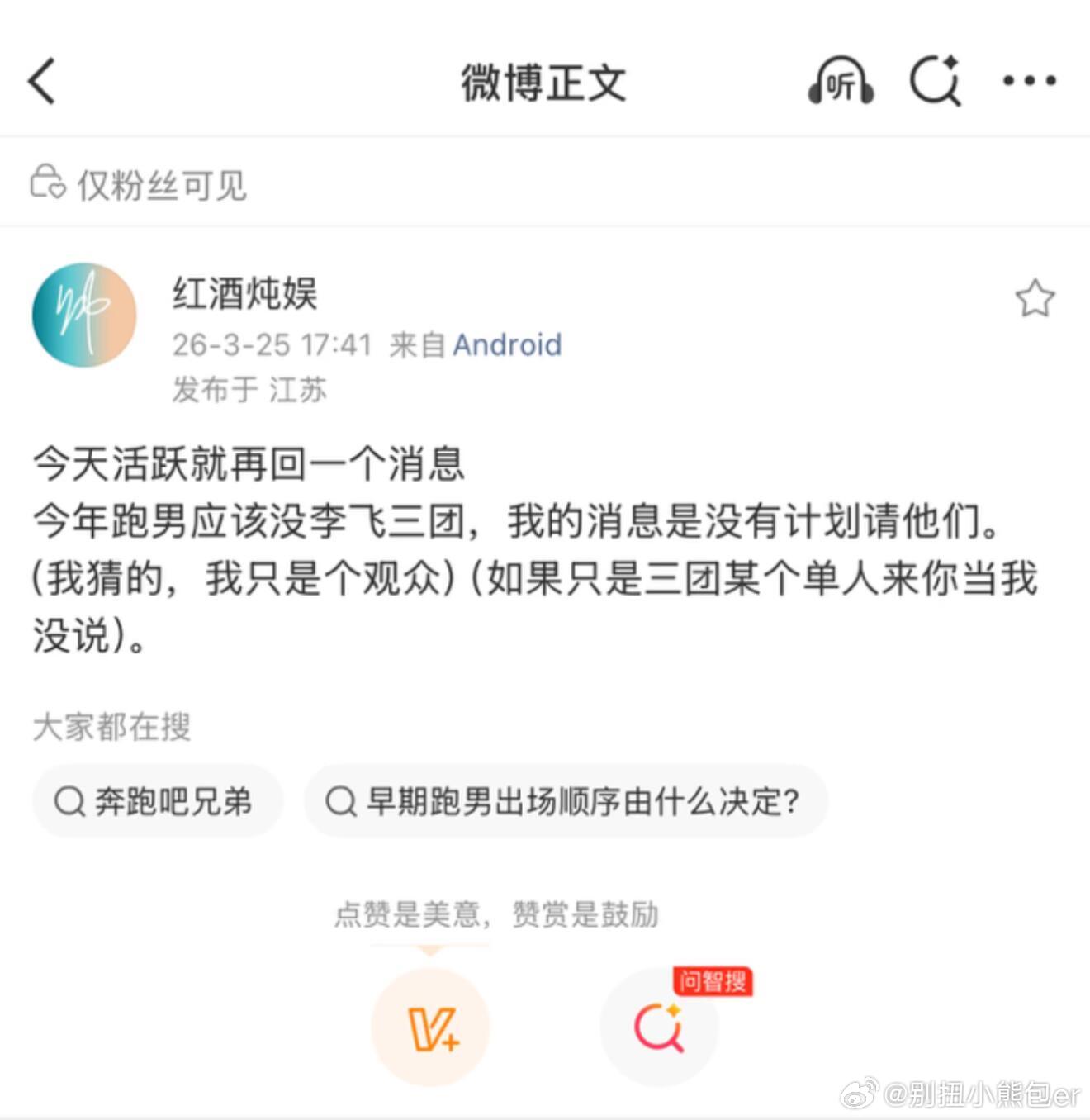1090x1120 pixels.
Task: Tap the 问智搜 smart search icon
Action: [659, 1027]
